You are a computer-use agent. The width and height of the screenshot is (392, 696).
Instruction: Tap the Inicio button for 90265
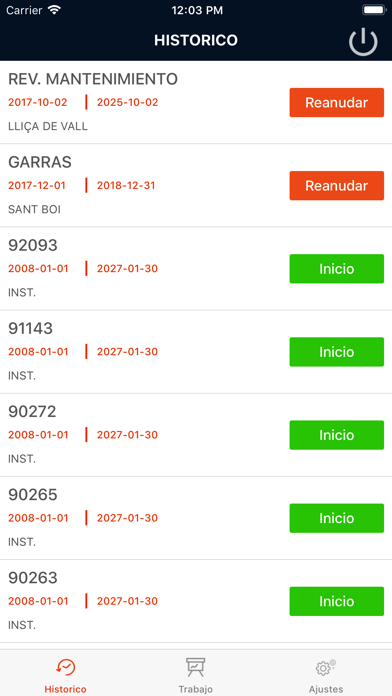337,518
